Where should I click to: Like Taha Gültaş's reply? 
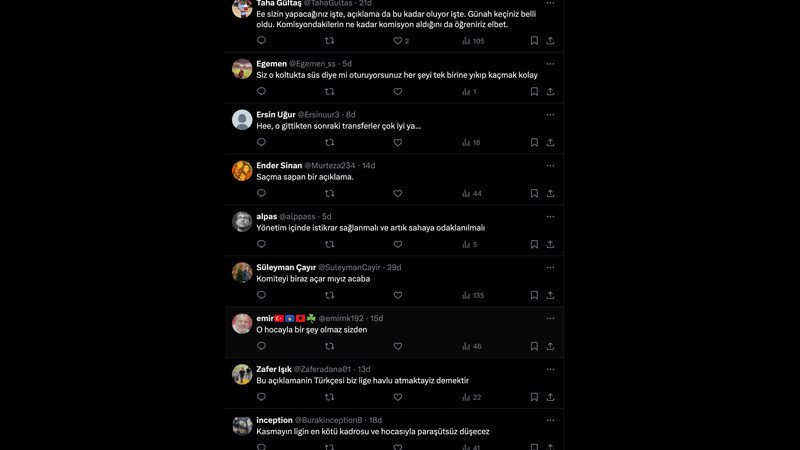click(397, 41)
